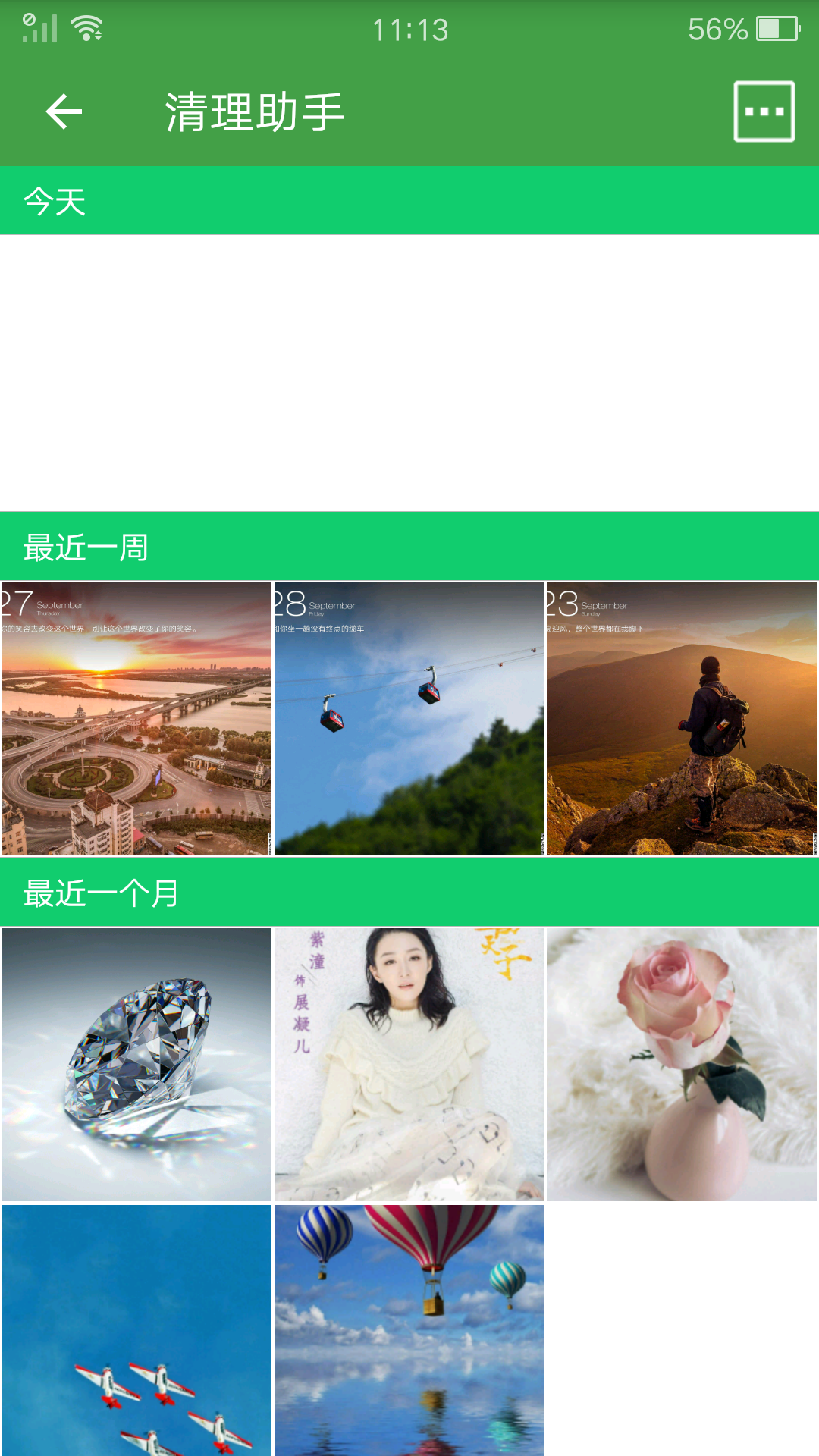This screenshot has width=819, height=1456.
Task: Tap the 56% battery percentage text
Action: [716, 29]
